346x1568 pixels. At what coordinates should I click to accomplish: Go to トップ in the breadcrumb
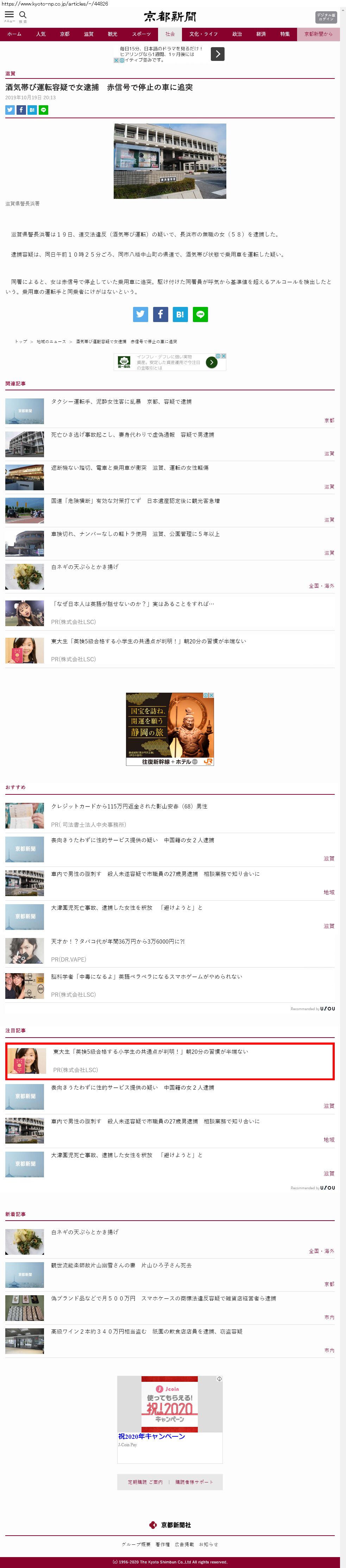coord(21,341)
